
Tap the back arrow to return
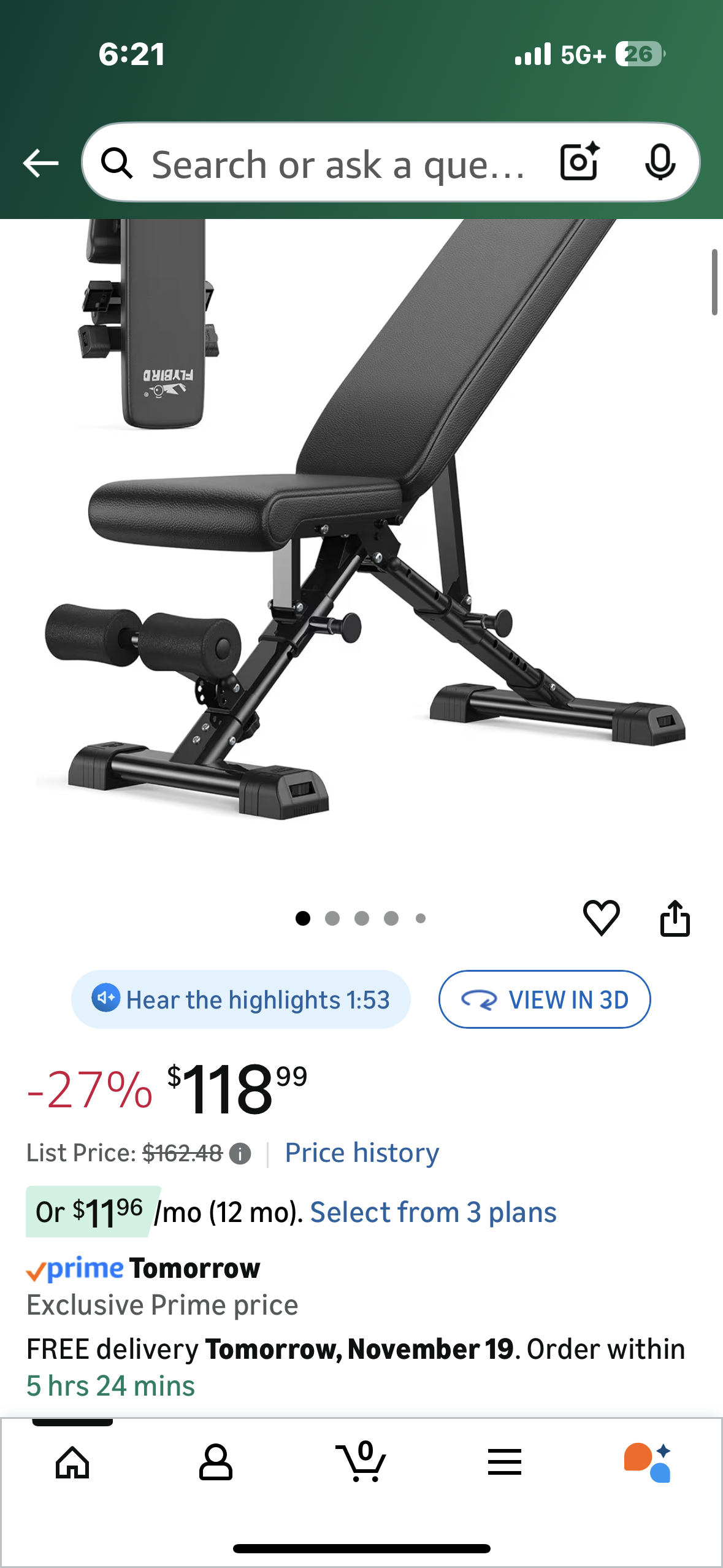pos(39,163)
